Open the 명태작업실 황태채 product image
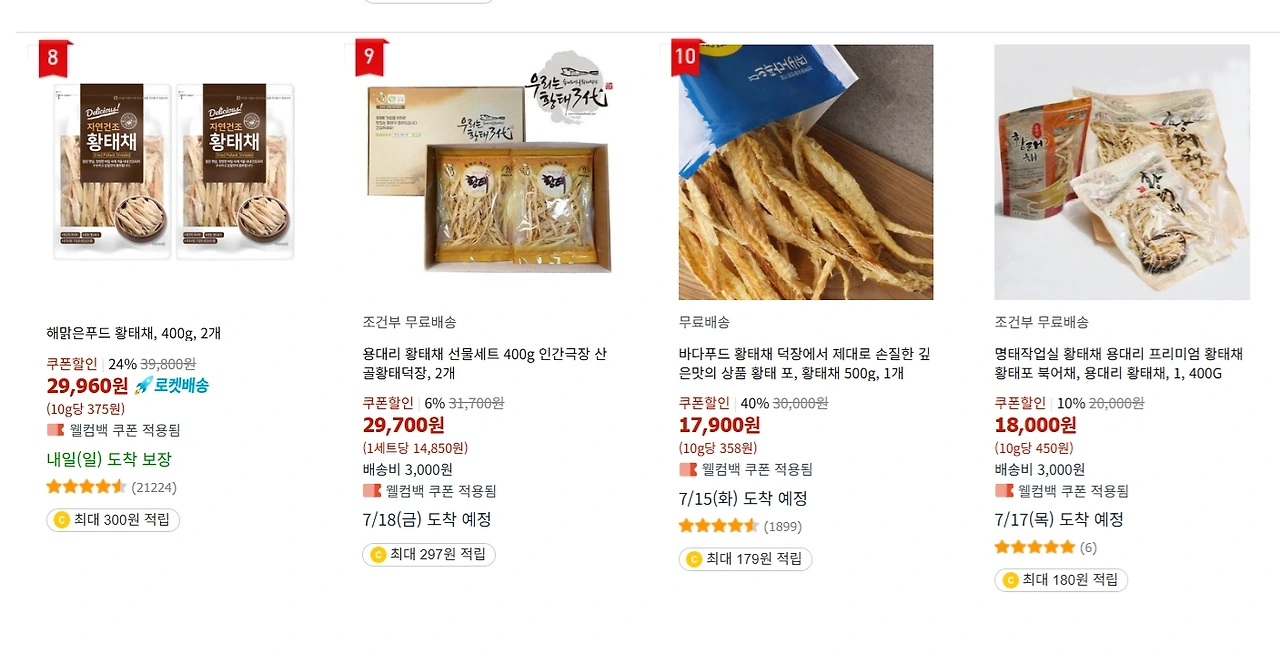1280x663 pixels. [x=1121, y=172]
